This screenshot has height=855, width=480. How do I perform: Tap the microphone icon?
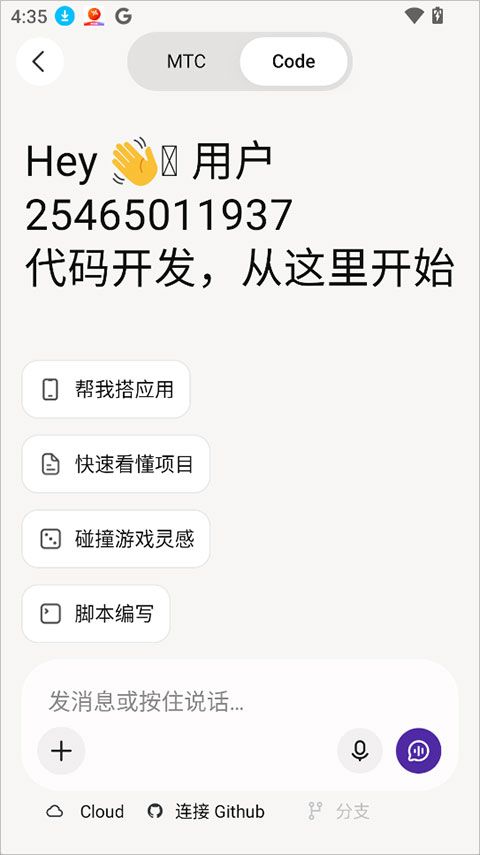[x=360, y=751]
